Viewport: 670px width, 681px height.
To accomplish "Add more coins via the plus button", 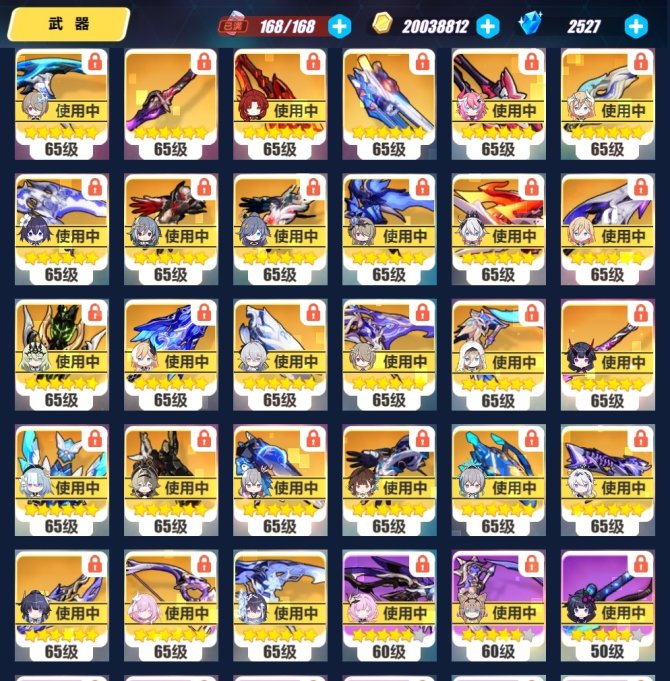I will (x=488, y=26).
